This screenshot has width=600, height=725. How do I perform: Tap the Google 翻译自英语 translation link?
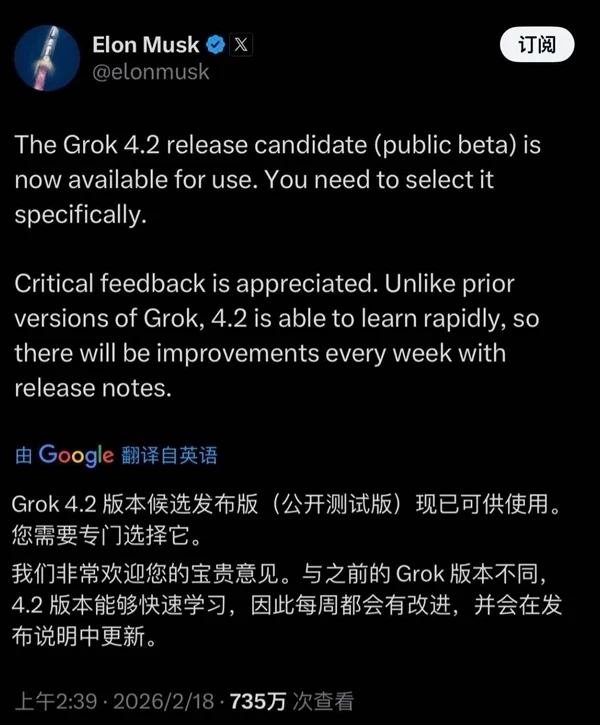coord(117,456)
